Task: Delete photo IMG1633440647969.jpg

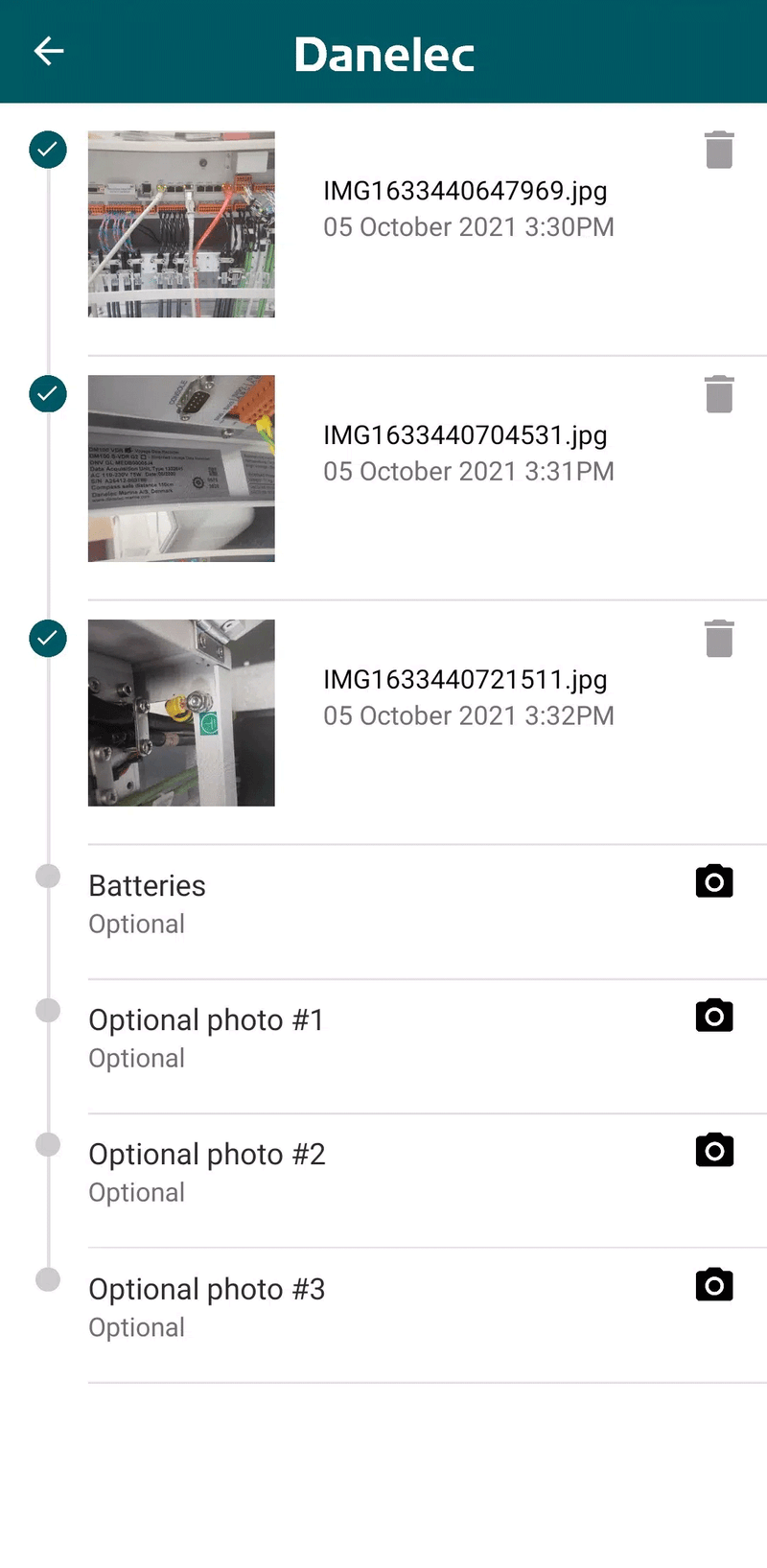Action: pos(719,151)
